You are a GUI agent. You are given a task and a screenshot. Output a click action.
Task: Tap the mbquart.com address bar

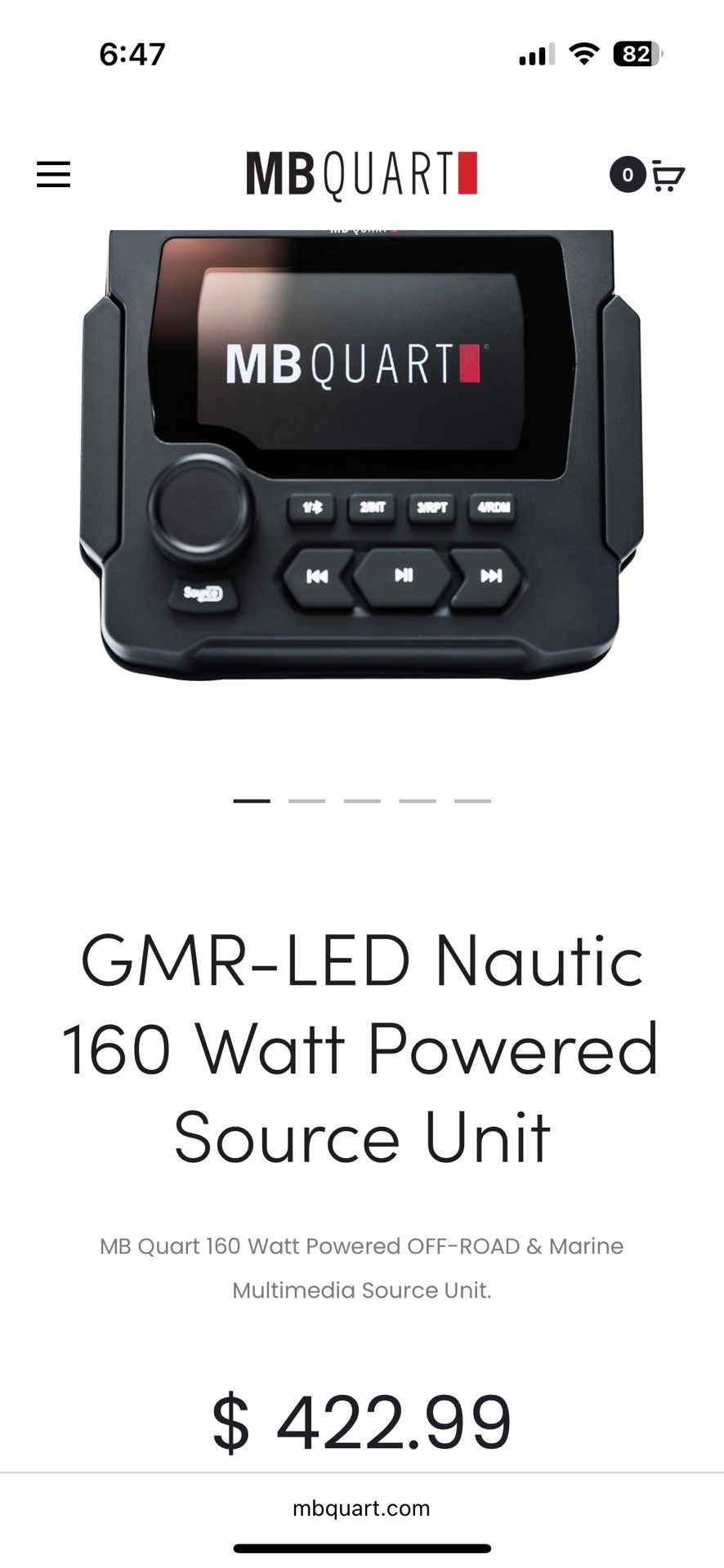[361, 1508]
